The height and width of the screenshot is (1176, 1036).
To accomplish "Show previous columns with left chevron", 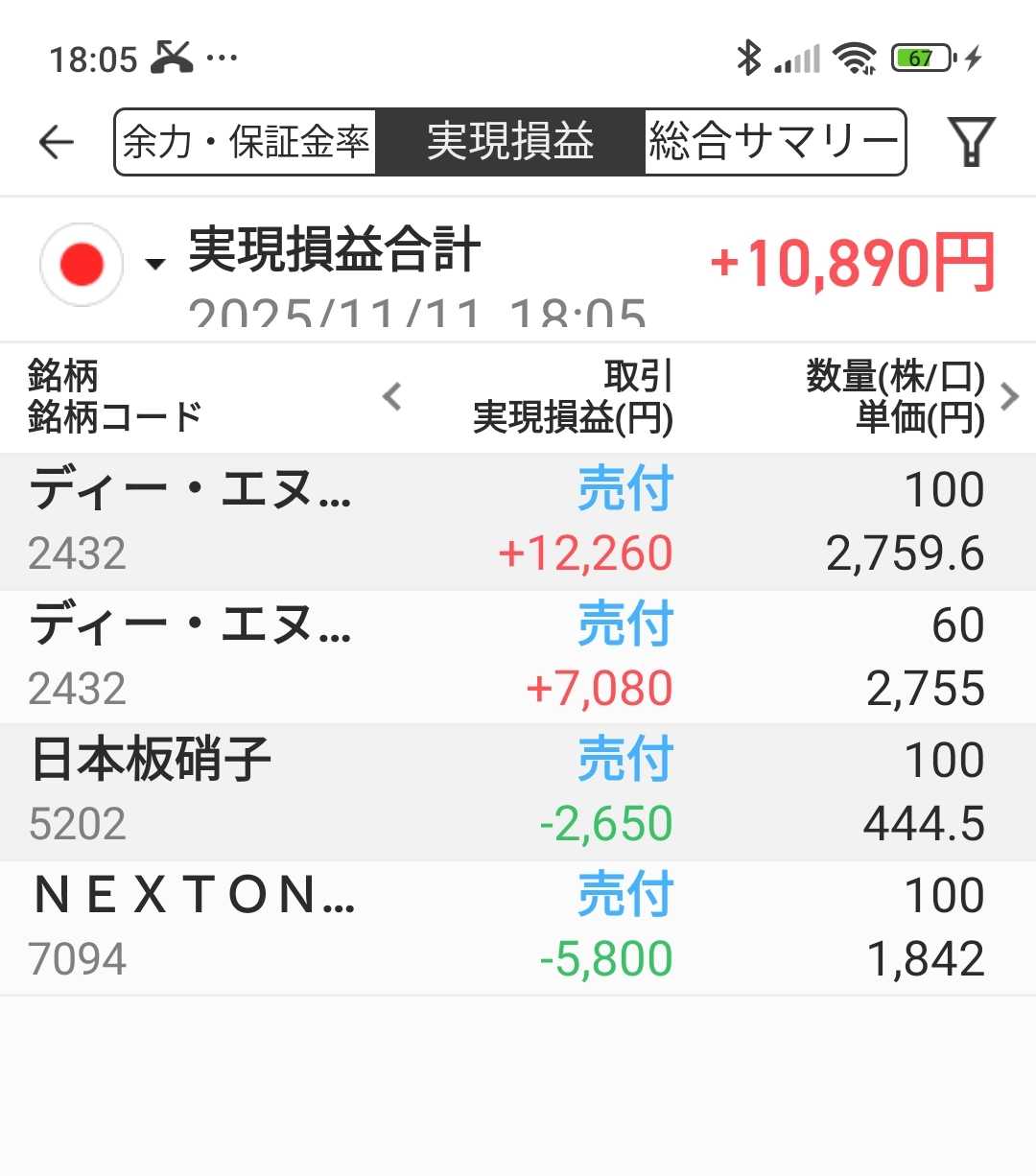I will [x=391, y=396].
